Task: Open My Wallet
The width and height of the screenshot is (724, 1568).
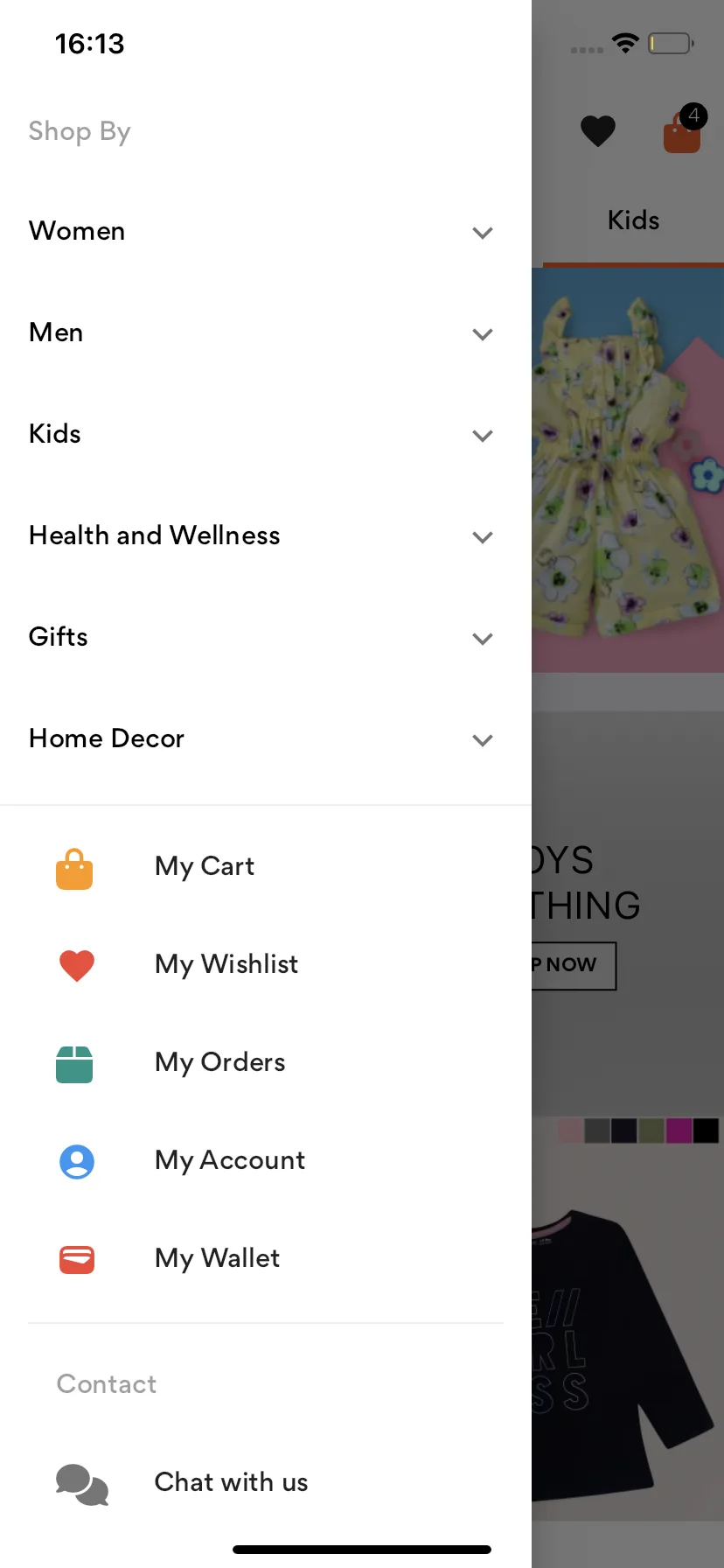Action: click(217, 1258)
